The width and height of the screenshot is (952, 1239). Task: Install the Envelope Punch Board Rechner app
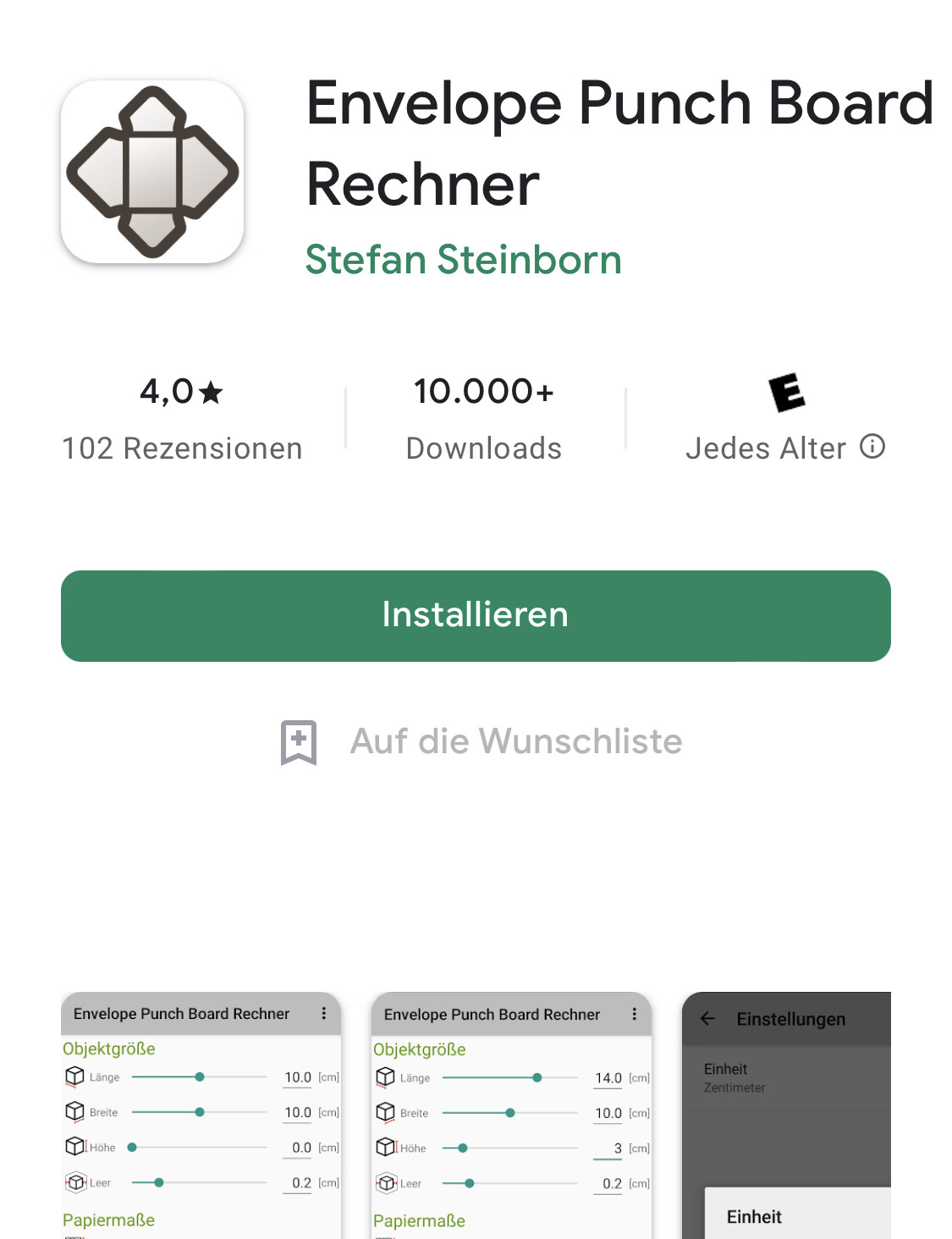[476, 615]
